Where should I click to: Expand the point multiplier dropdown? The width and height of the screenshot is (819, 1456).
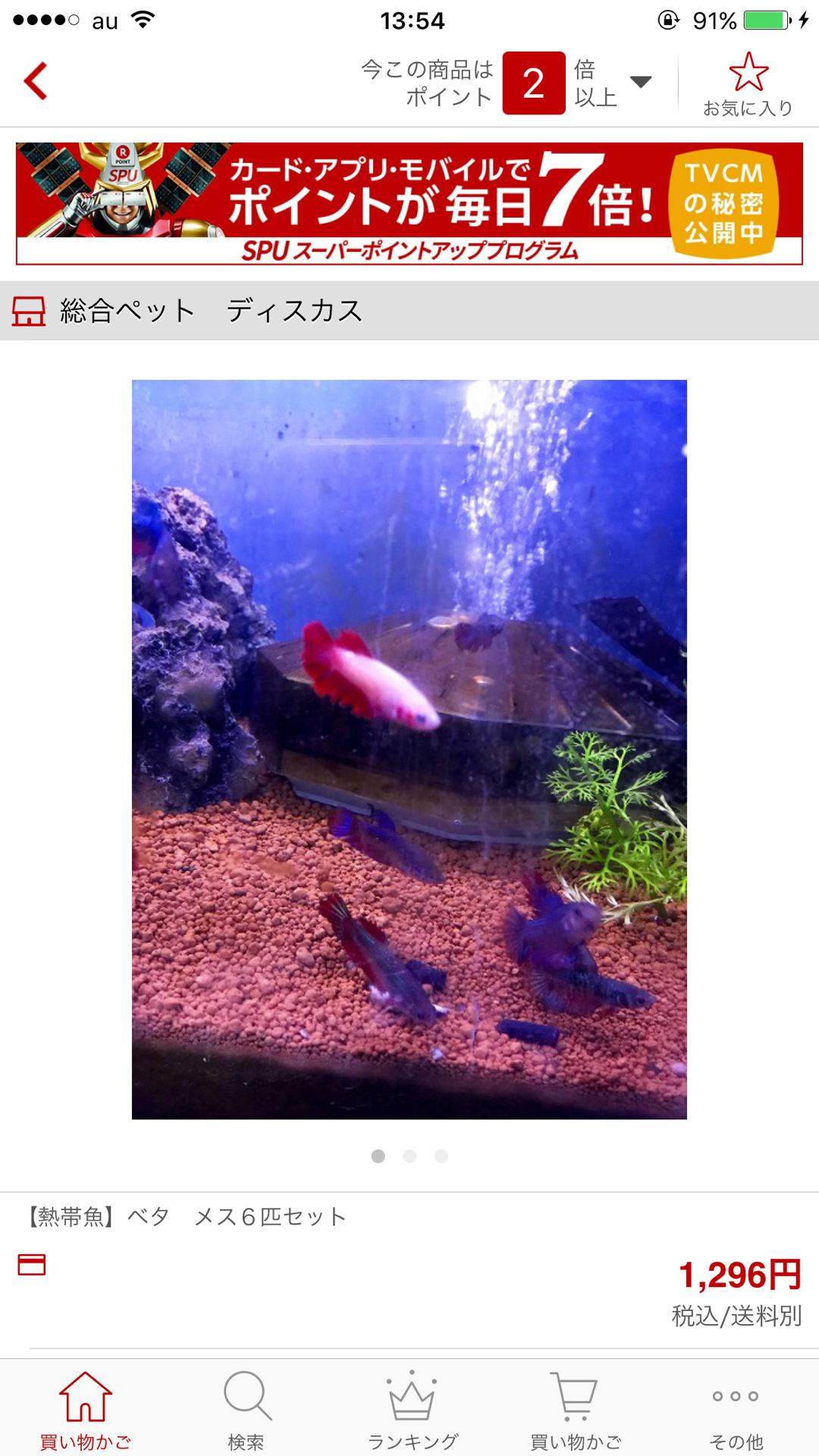pos(641,82)
